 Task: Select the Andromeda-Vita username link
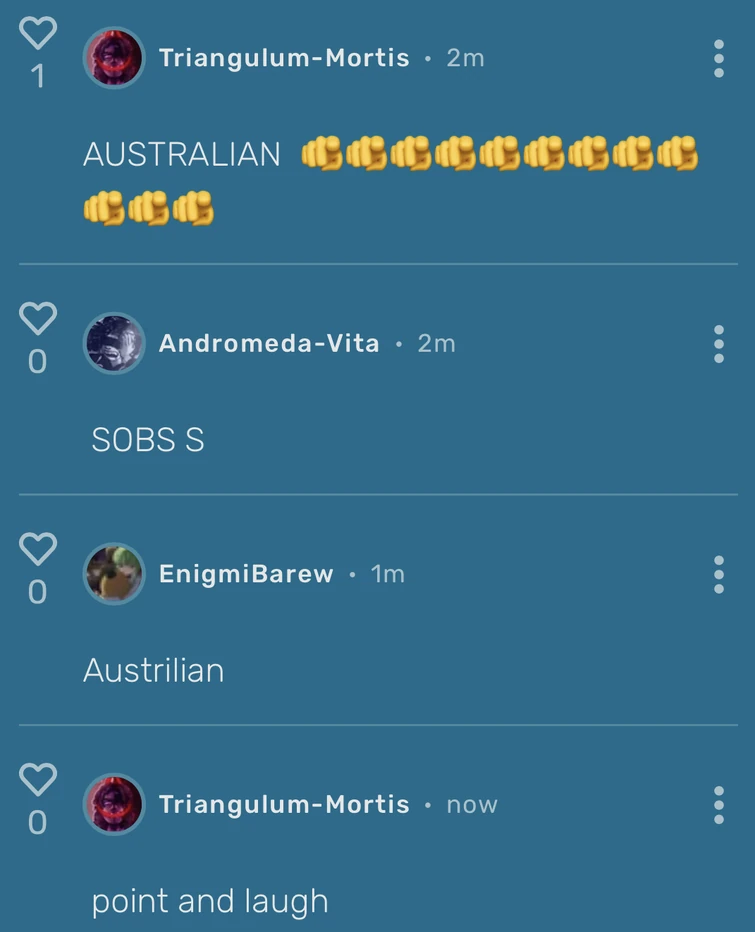[x=270, y=343]
